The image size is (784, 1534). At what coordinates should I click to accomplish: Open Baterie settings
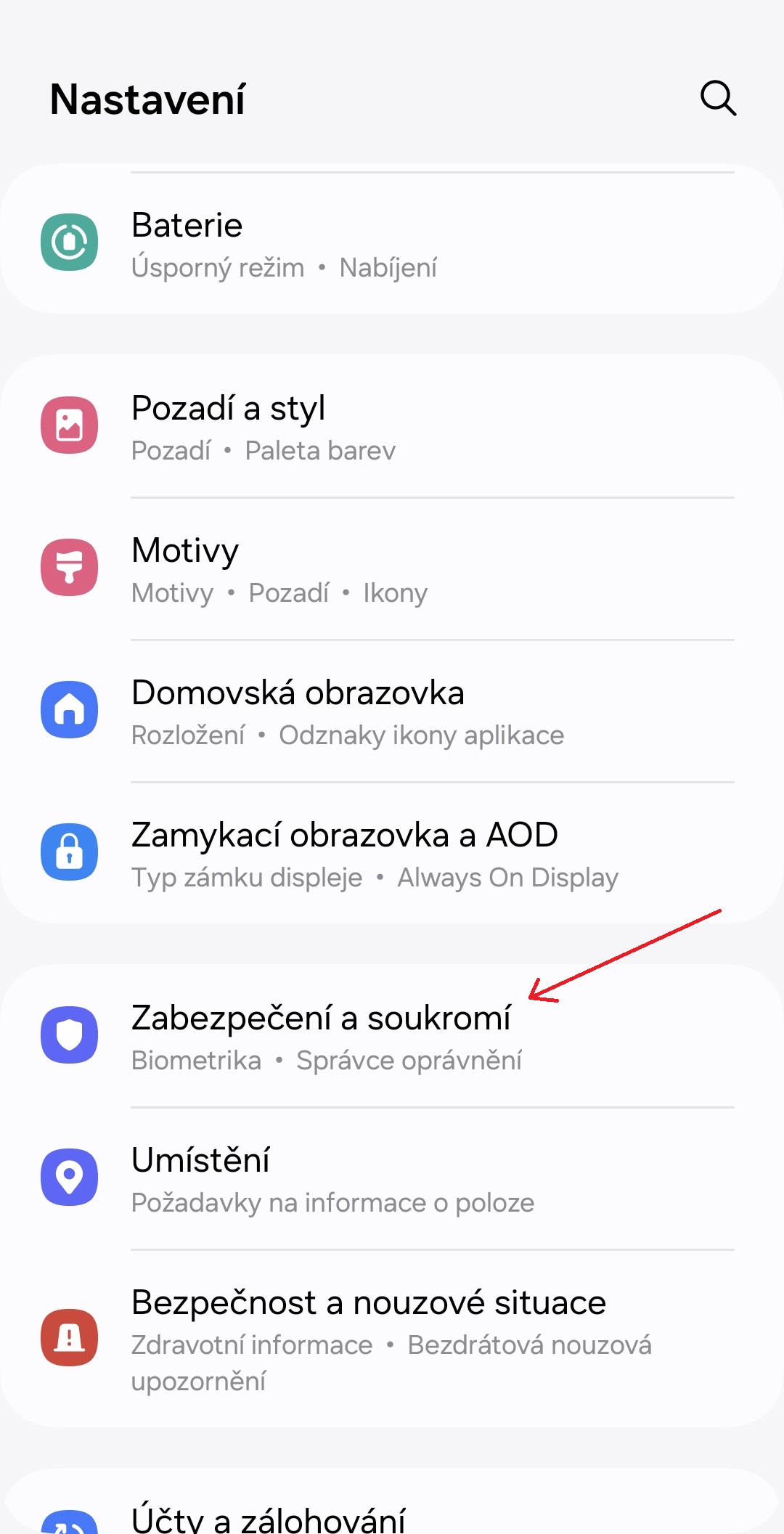coord(392,243)
